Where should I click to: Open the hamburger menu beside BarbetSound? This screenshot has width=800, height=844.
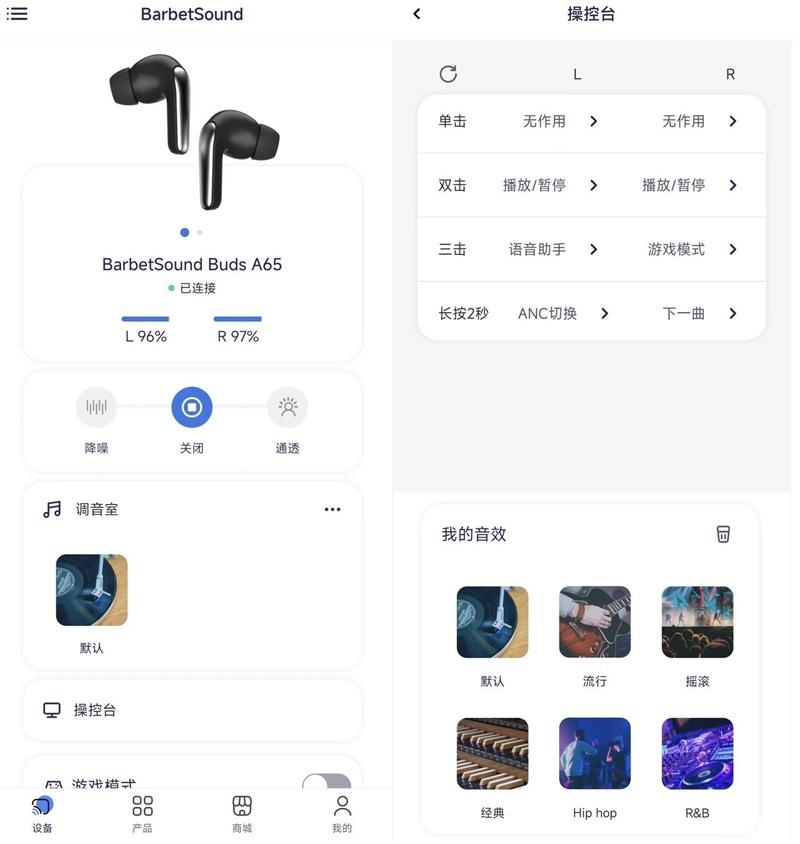[x=17, y=14]
